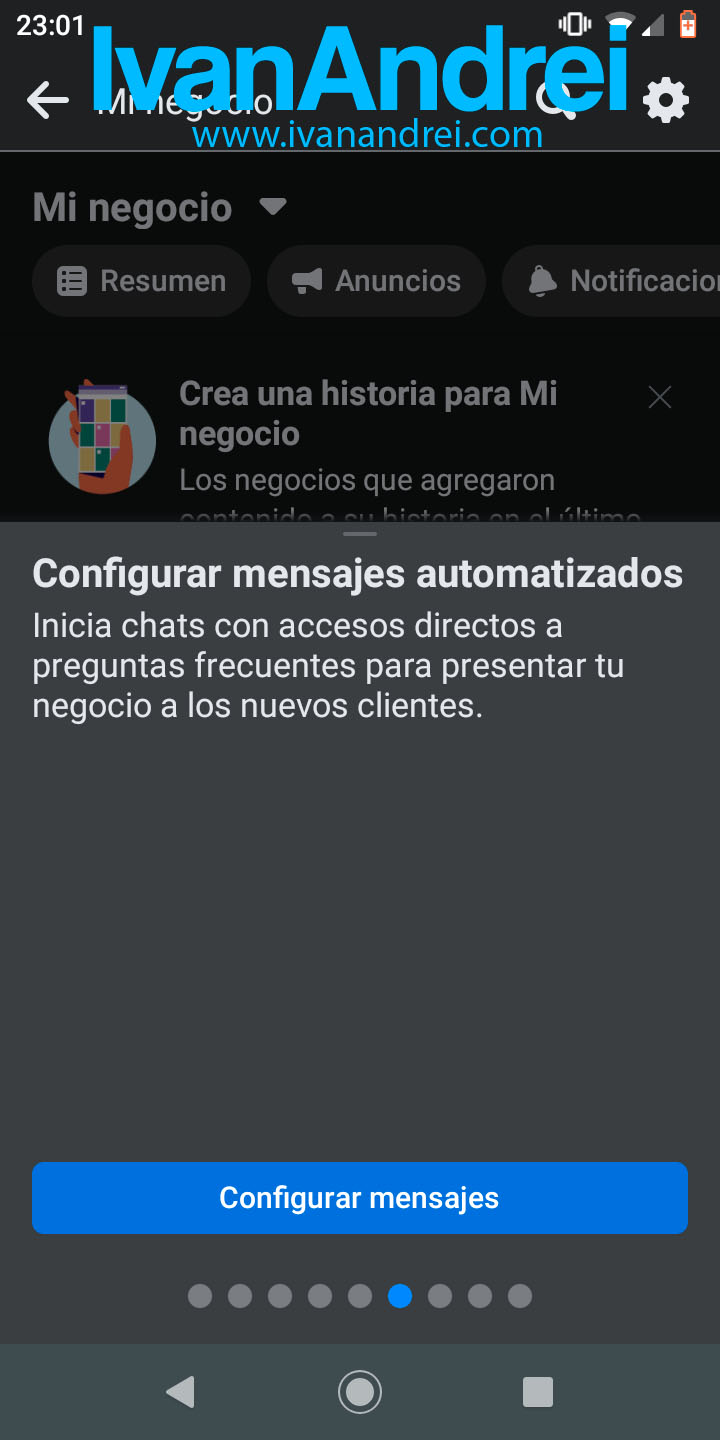Go back using the top arrow
Screen dimensions: 720x1440
47,100
